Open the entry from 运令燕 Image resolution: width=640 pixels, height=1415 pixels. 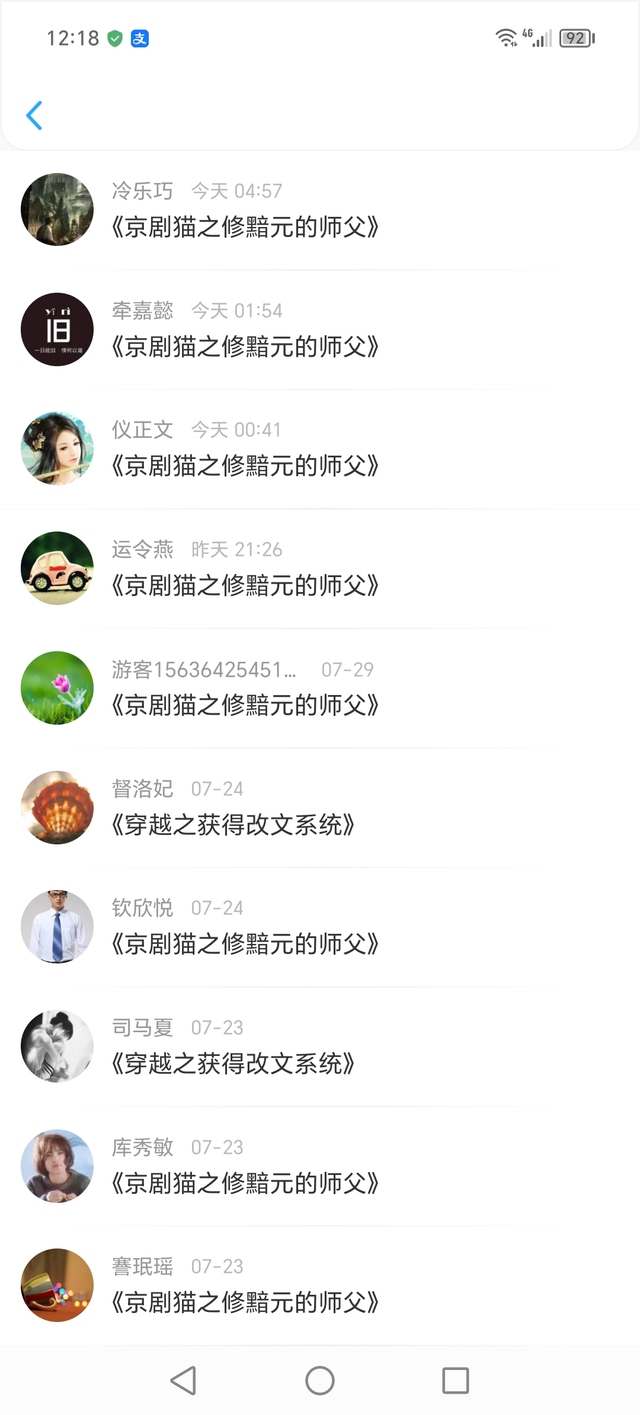[x=320, y=568]
